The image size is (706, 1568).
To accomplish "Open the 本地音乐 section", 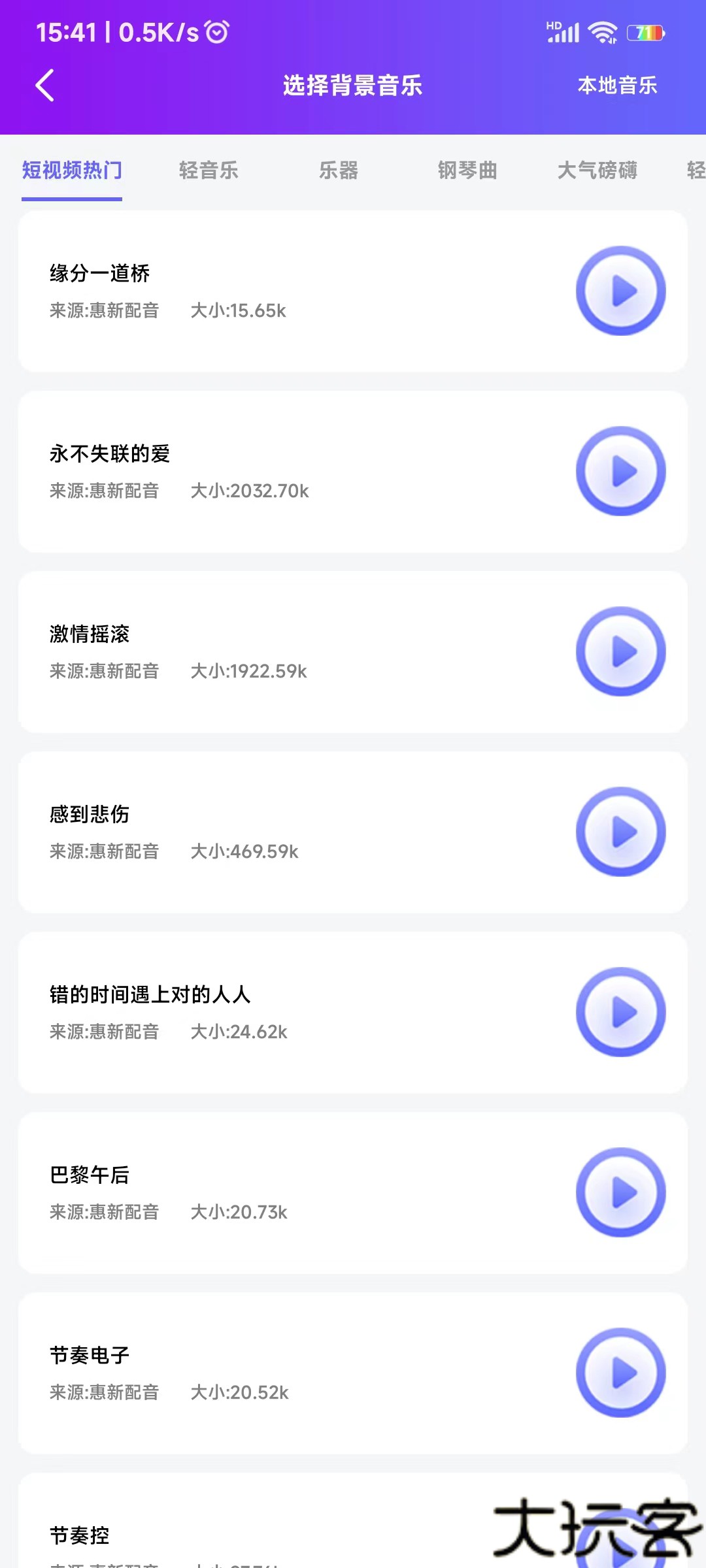I will click(616, 85).
